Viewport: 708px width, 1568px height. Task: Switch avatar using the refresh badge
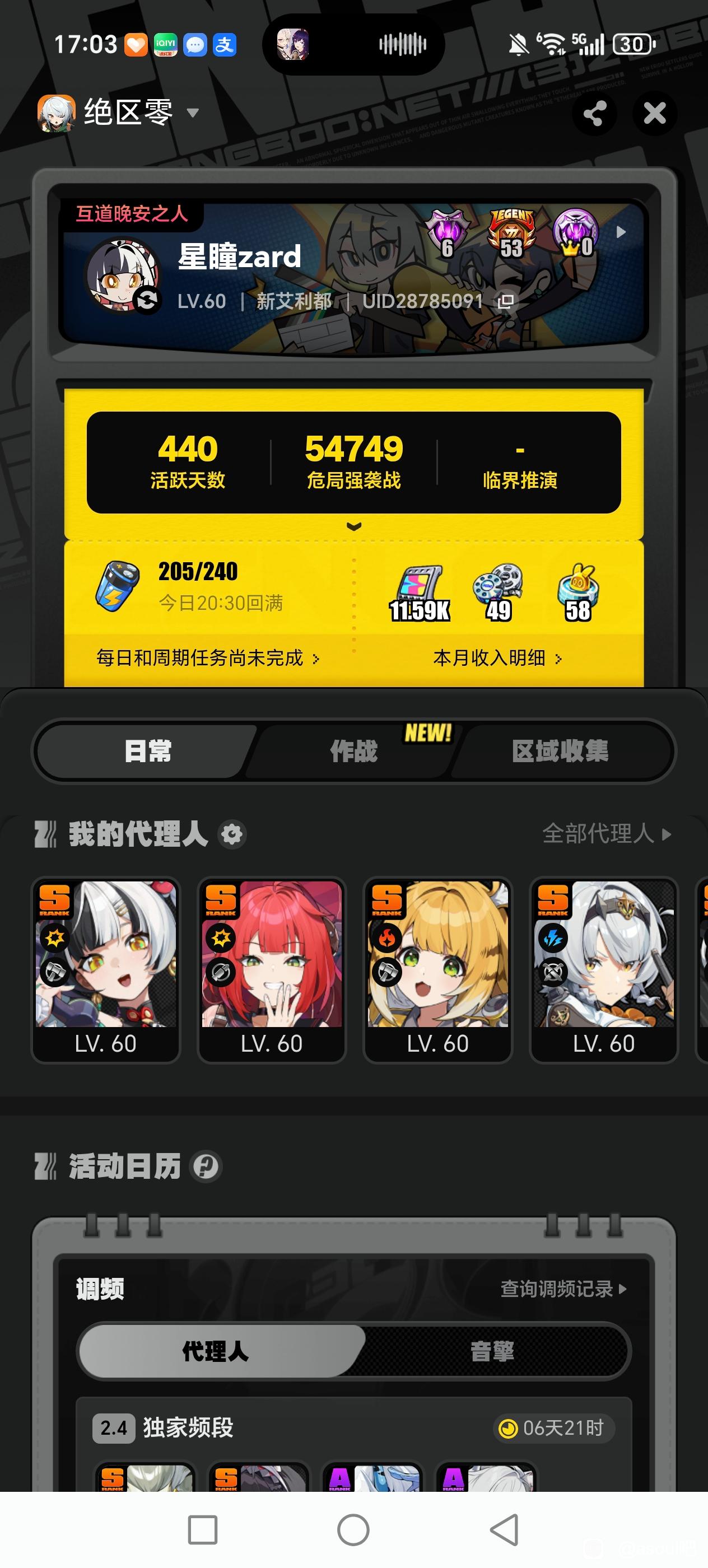click(x=147, y=300)
